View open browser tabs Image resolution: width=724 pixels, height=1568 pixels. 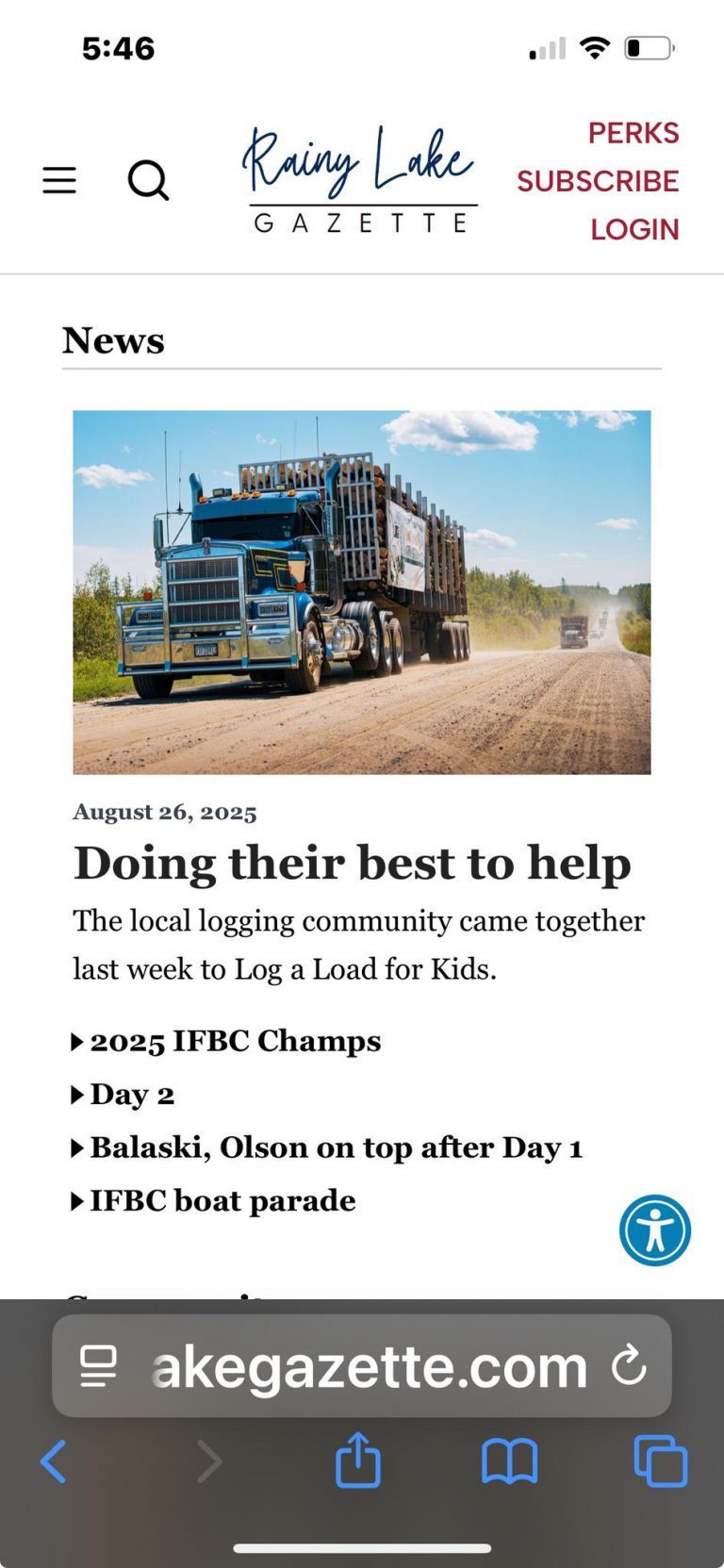click(x=660, y=1461)
